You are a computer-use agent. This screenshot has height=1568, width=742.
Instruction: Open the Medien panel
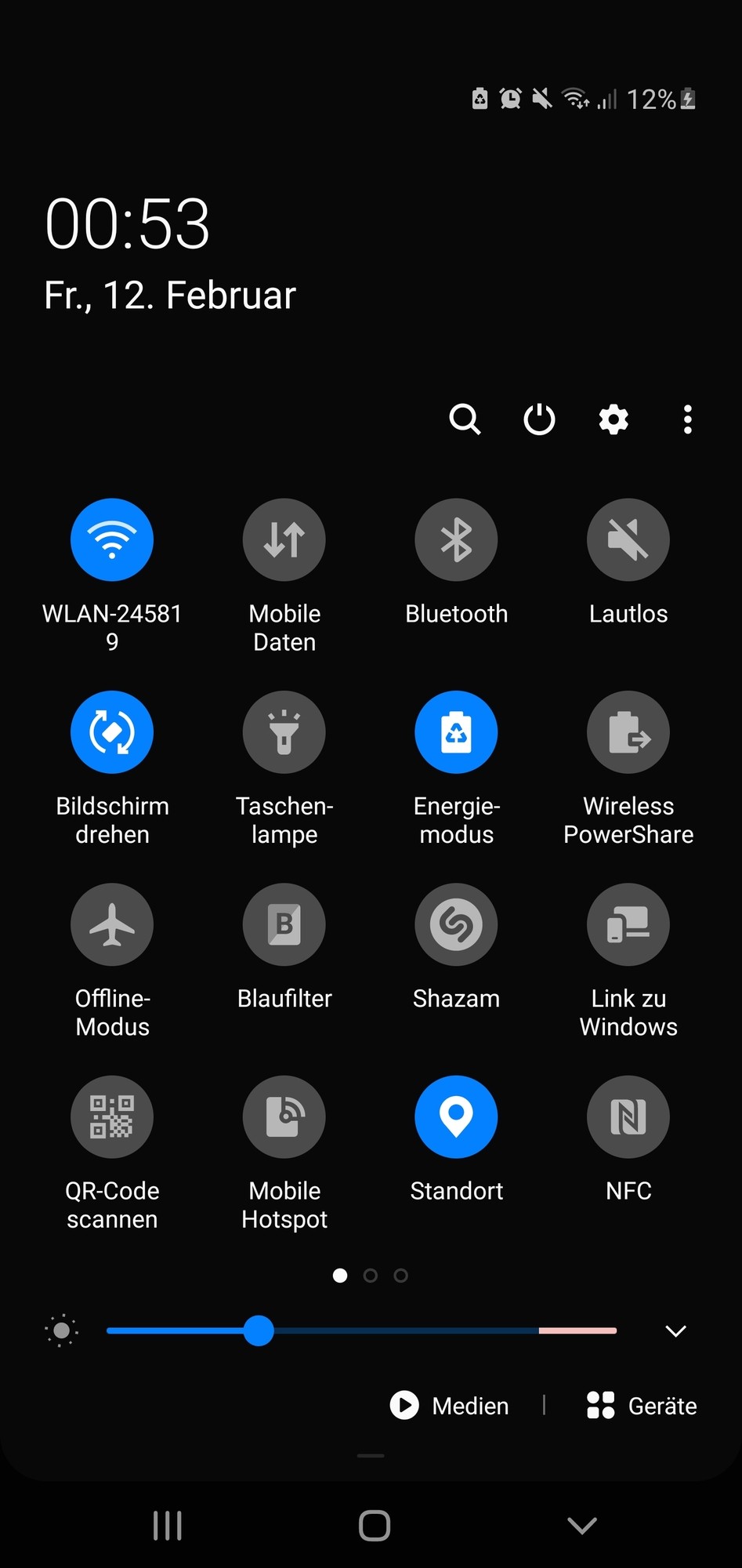pos(450,1405)
